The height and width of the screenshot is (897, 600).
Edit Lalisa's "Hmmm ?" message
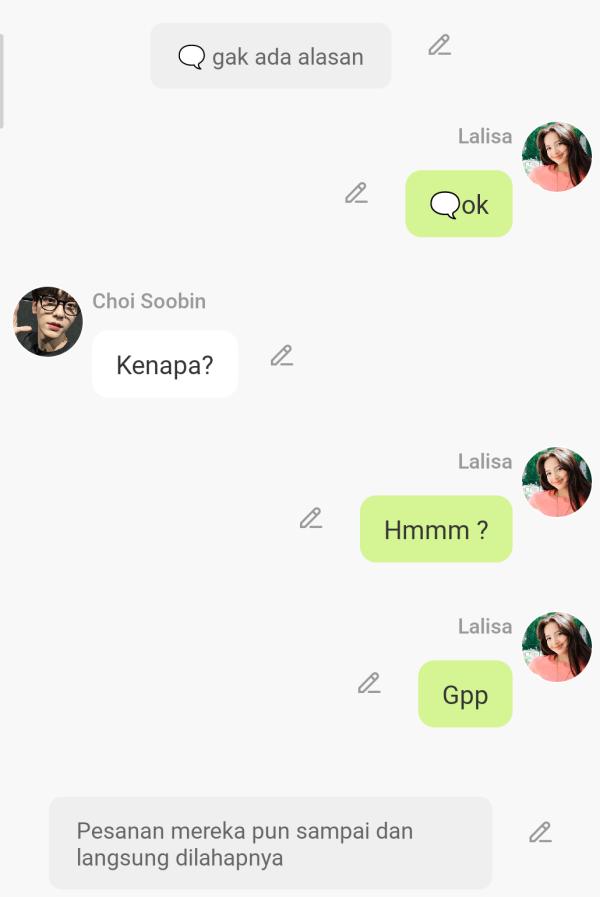[x=311, y=519]
